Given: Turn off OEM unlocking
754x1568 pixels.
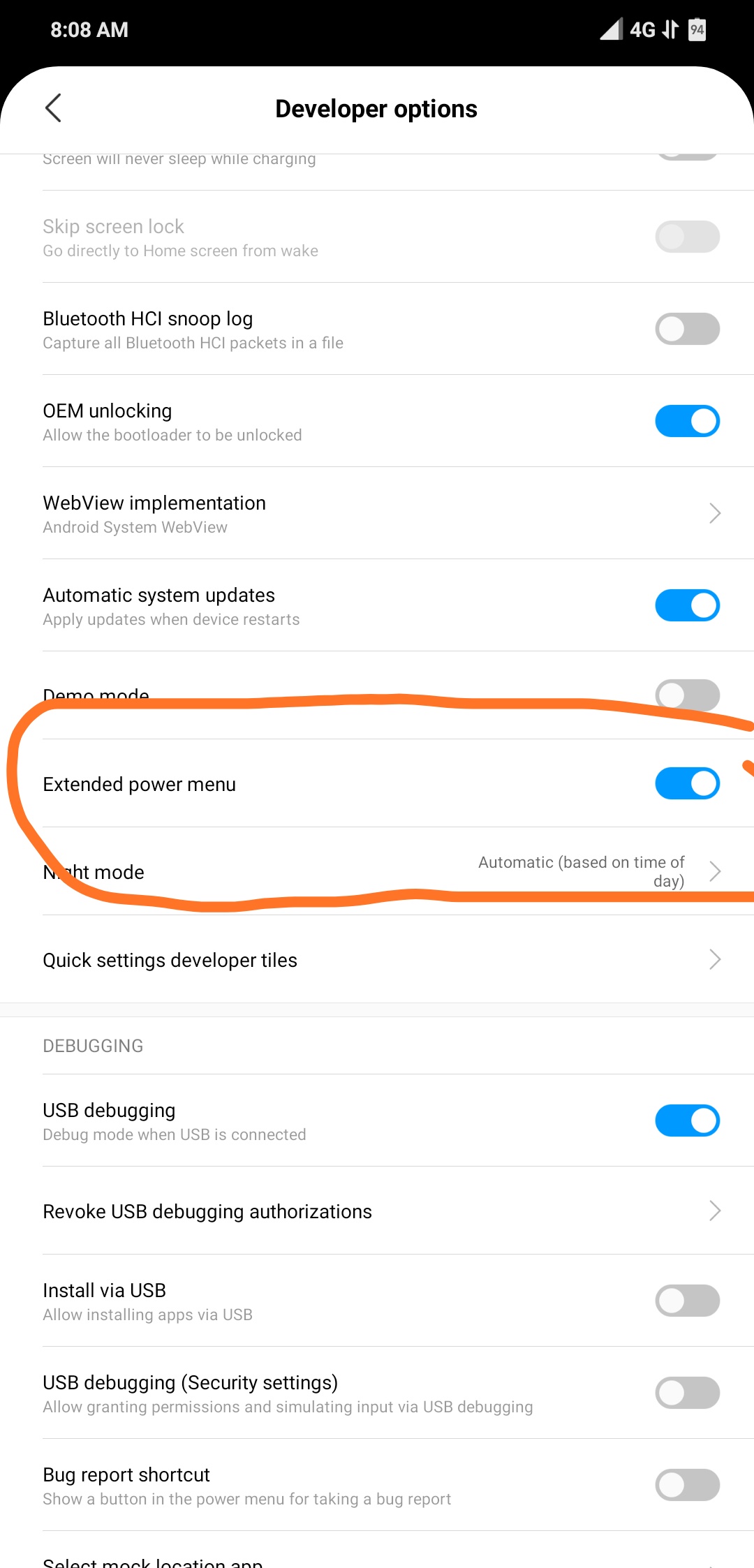Looking at the screenshot, I should 687,421.
